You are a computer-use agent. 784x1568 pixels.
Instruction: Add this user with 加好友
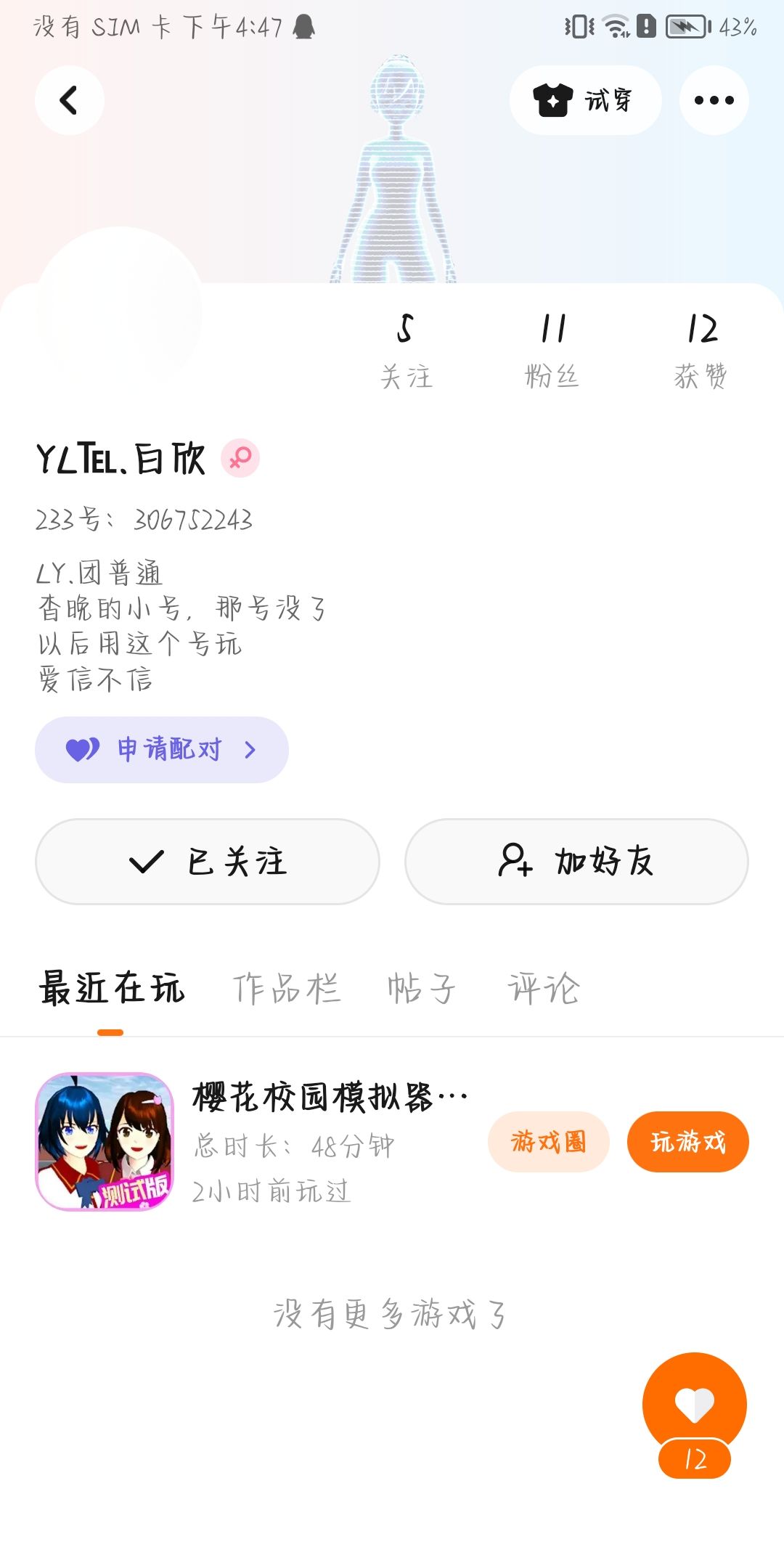(x=576, y=862)
